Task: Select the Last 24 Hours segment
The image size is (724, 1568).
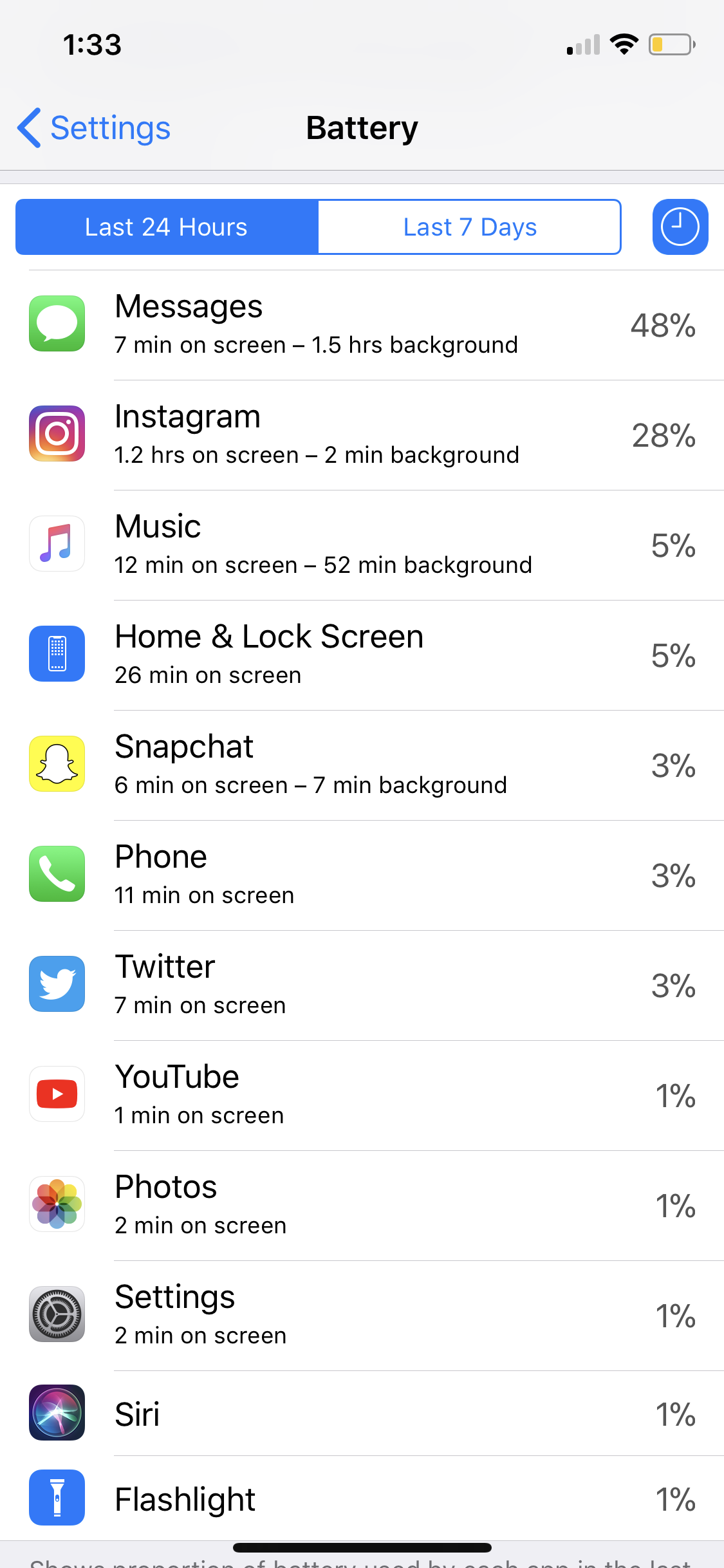Action: pos(167,227)
